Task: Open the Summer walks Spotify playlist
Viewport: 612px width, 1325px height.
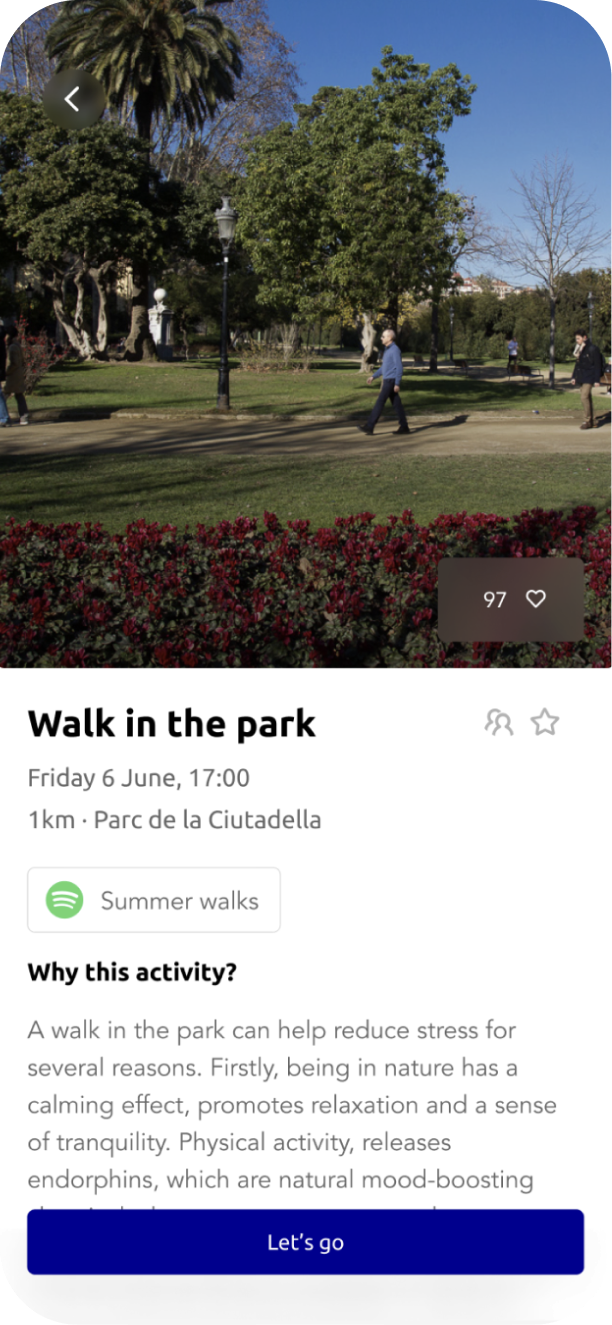Action: pyautogui.click(x=154, y=900)
